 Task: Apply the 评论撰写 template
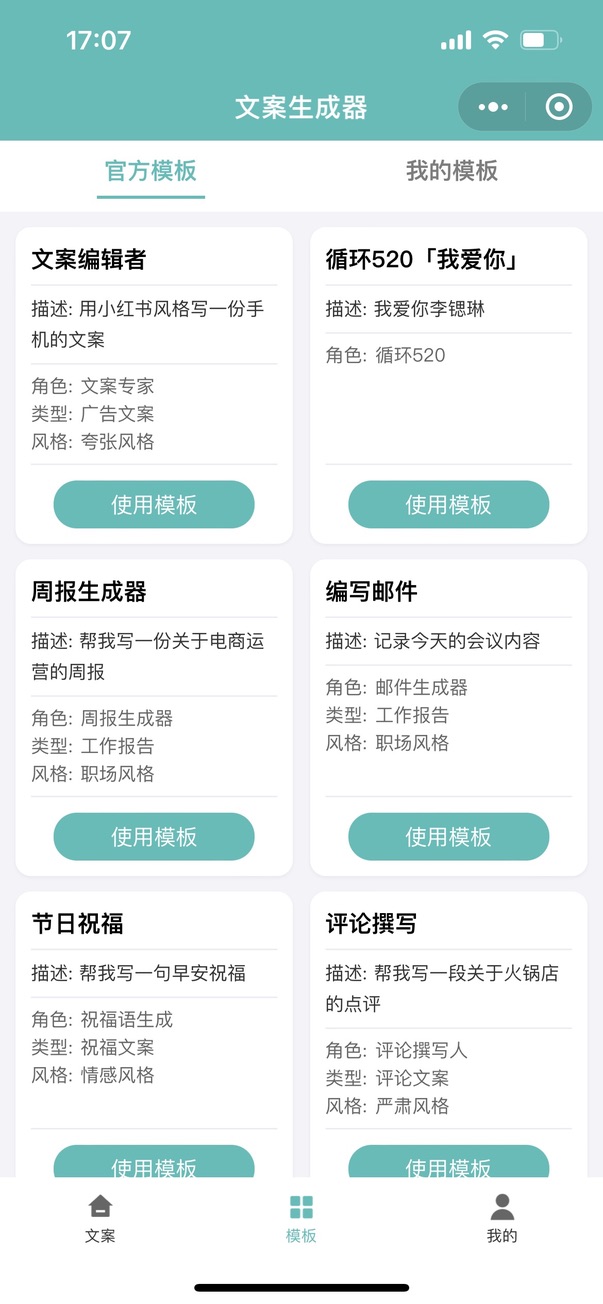448,1162
